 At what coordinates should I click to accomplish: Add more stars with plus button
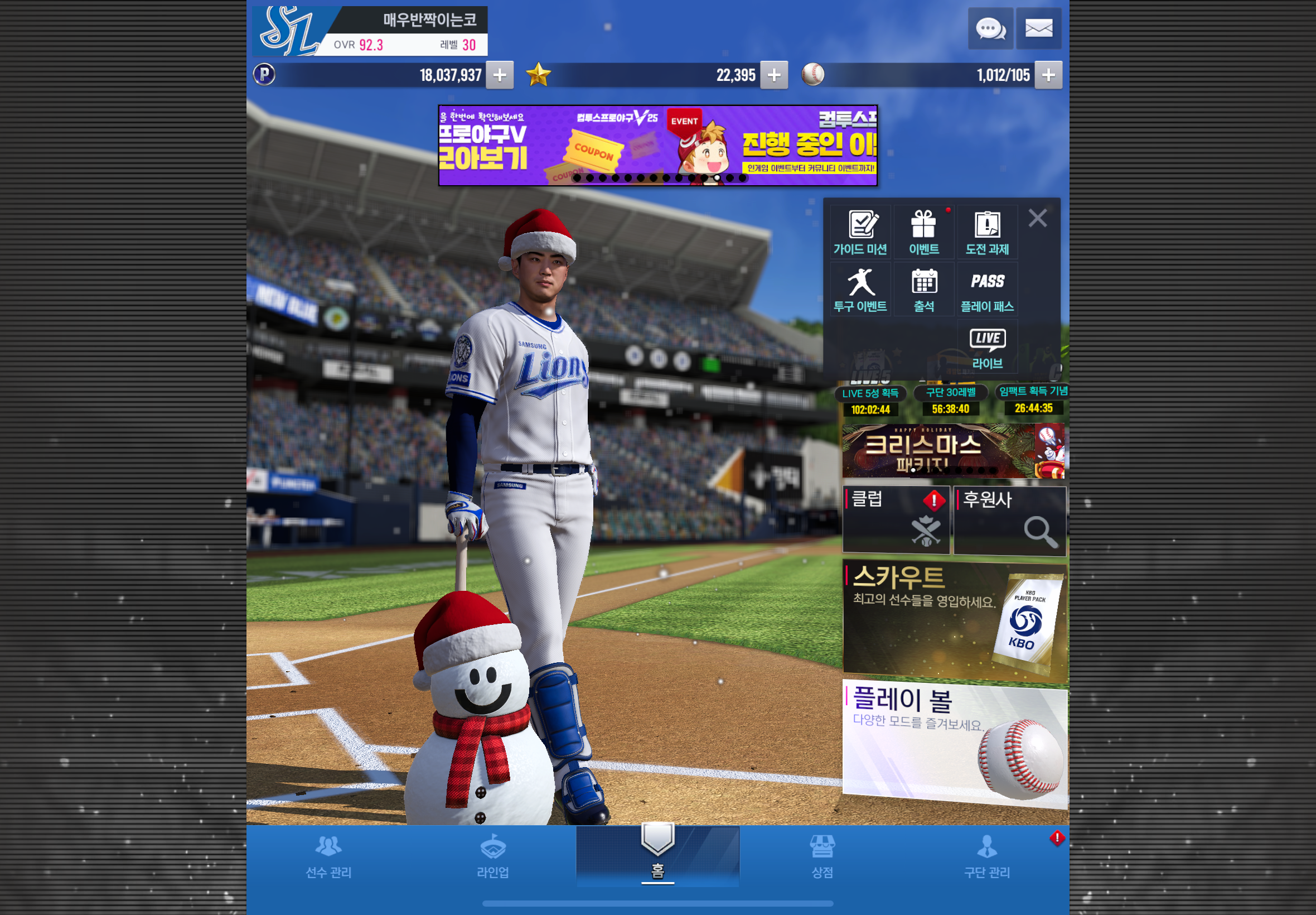point(773,75)
